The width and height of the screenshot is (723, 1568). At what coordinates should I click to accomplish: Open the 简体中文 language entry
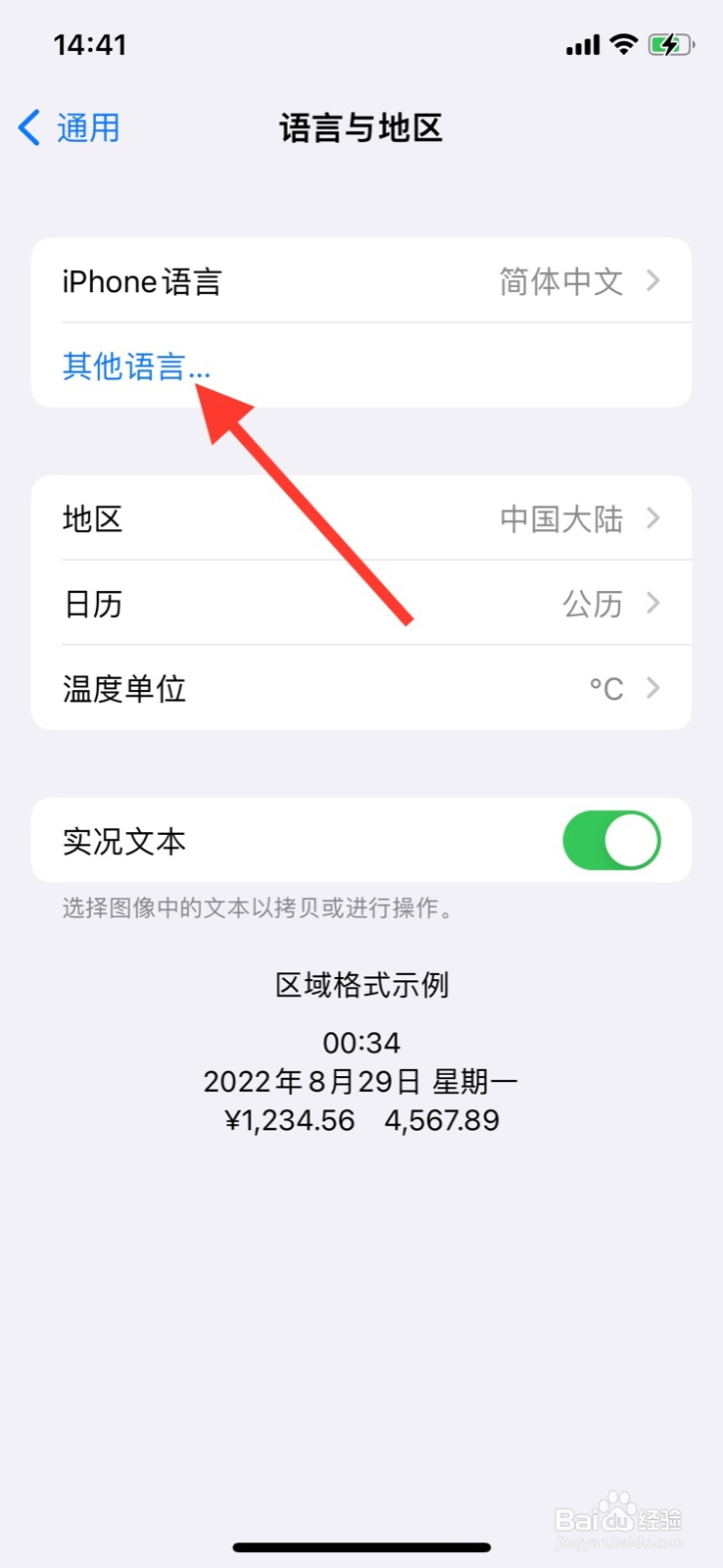coord(560,281)
